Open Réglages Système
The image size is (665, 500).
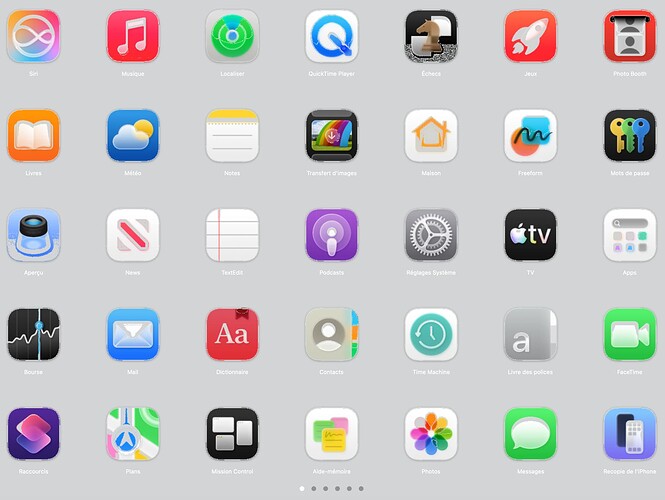coord(431,235)
